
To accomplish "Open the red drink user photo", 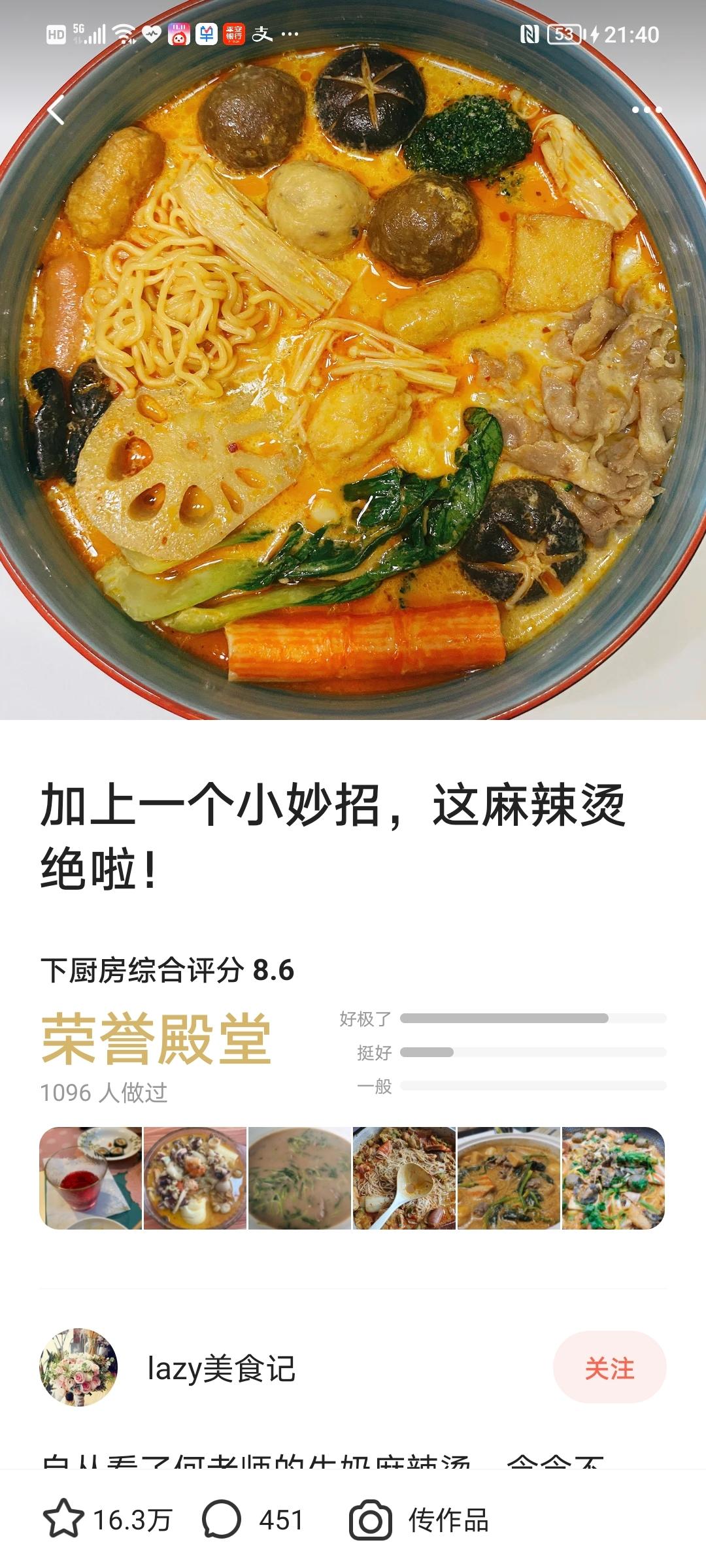I will [x=91, y=1178].
